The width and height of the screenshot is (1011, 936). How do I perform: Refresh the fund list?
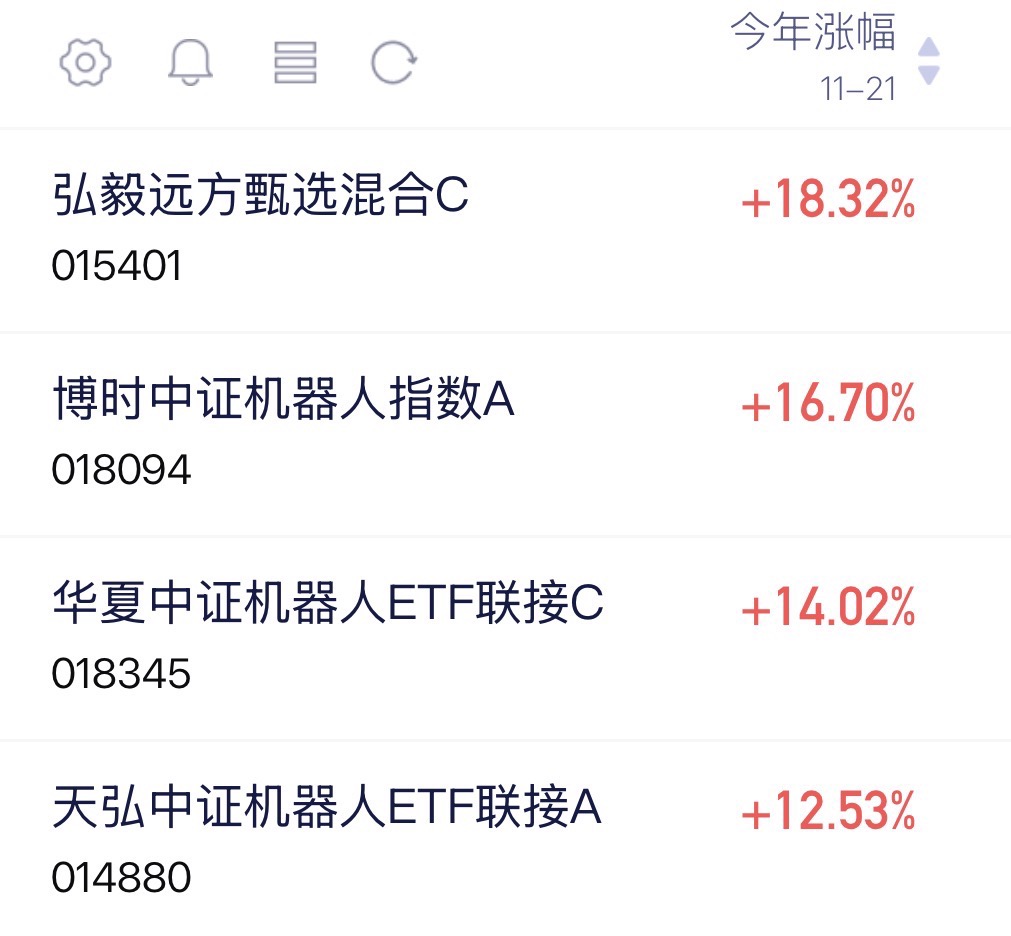[393, 64]
